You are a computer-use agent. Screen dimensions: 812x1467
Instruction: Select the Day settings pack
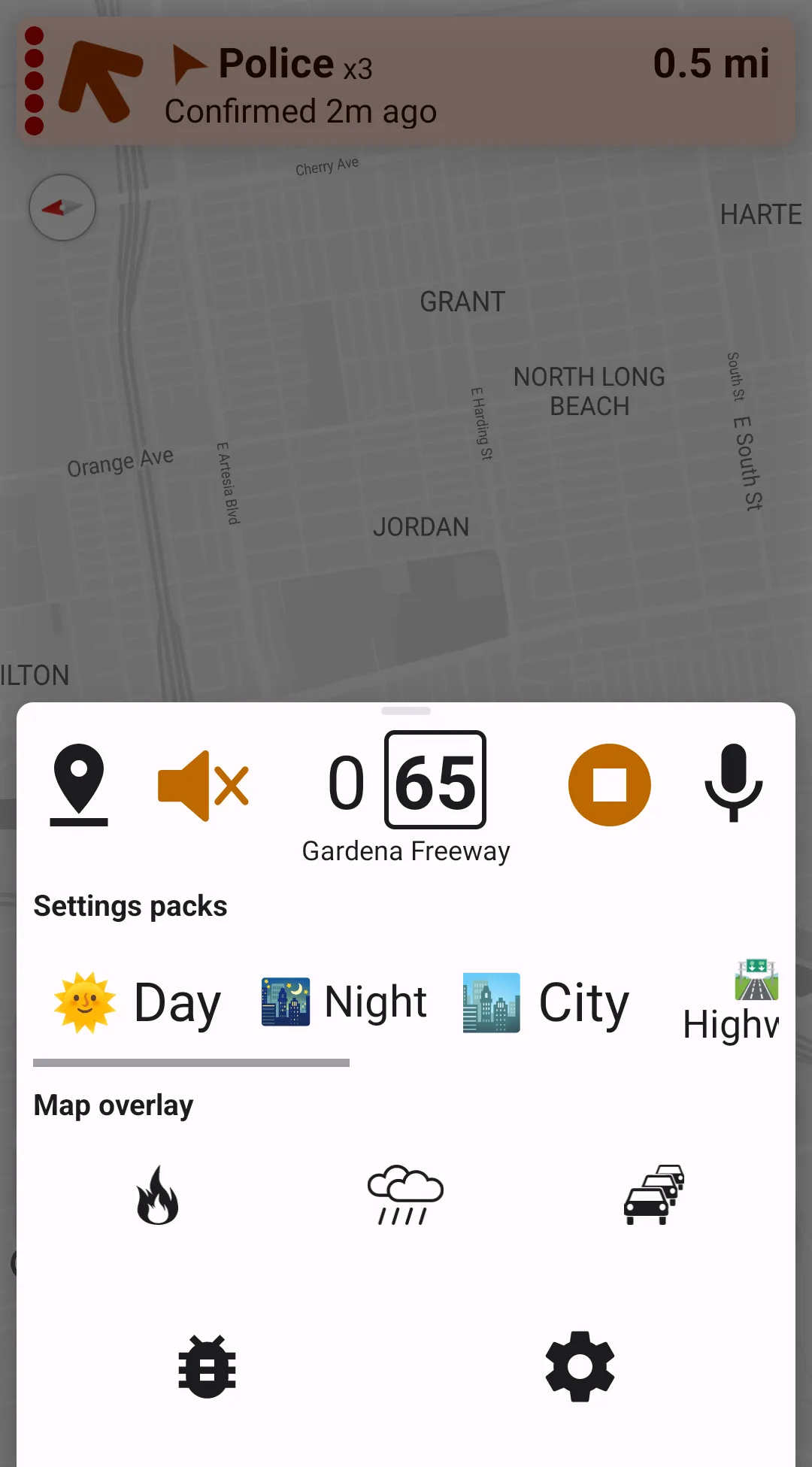[138, 1002]
